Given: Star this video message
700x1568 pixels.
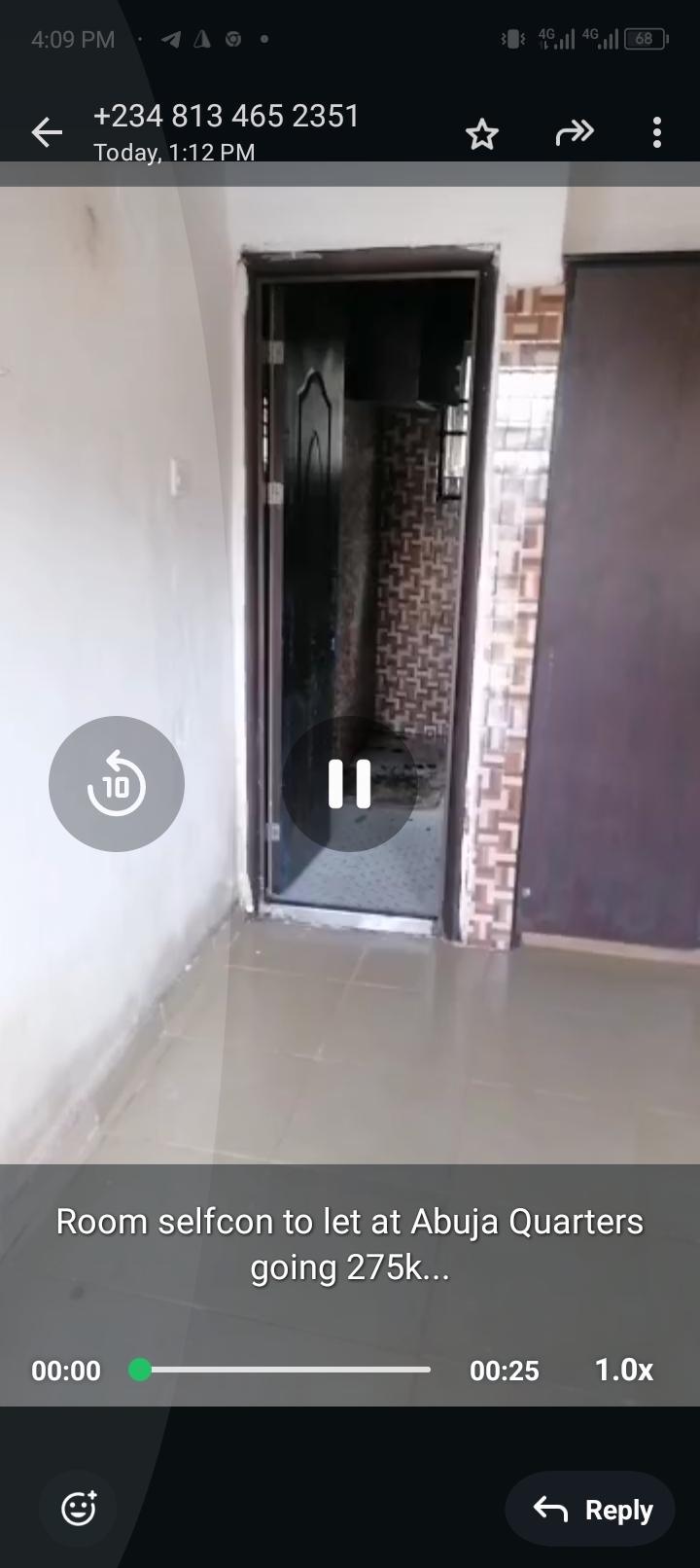Looking at the screenshot, I should click(482, 133).
